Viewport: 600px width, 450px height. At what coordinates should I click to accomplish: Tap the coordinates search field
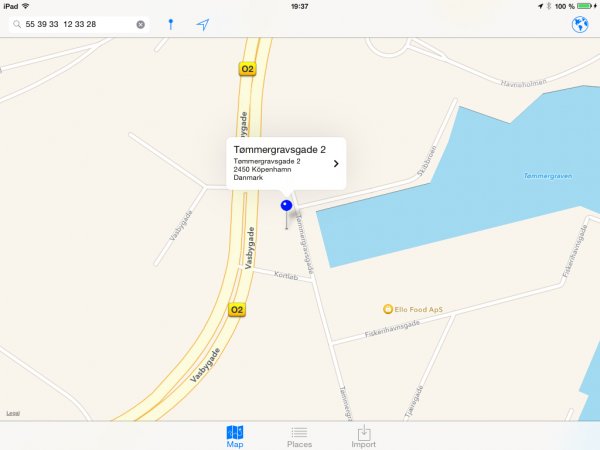point(75,24)
